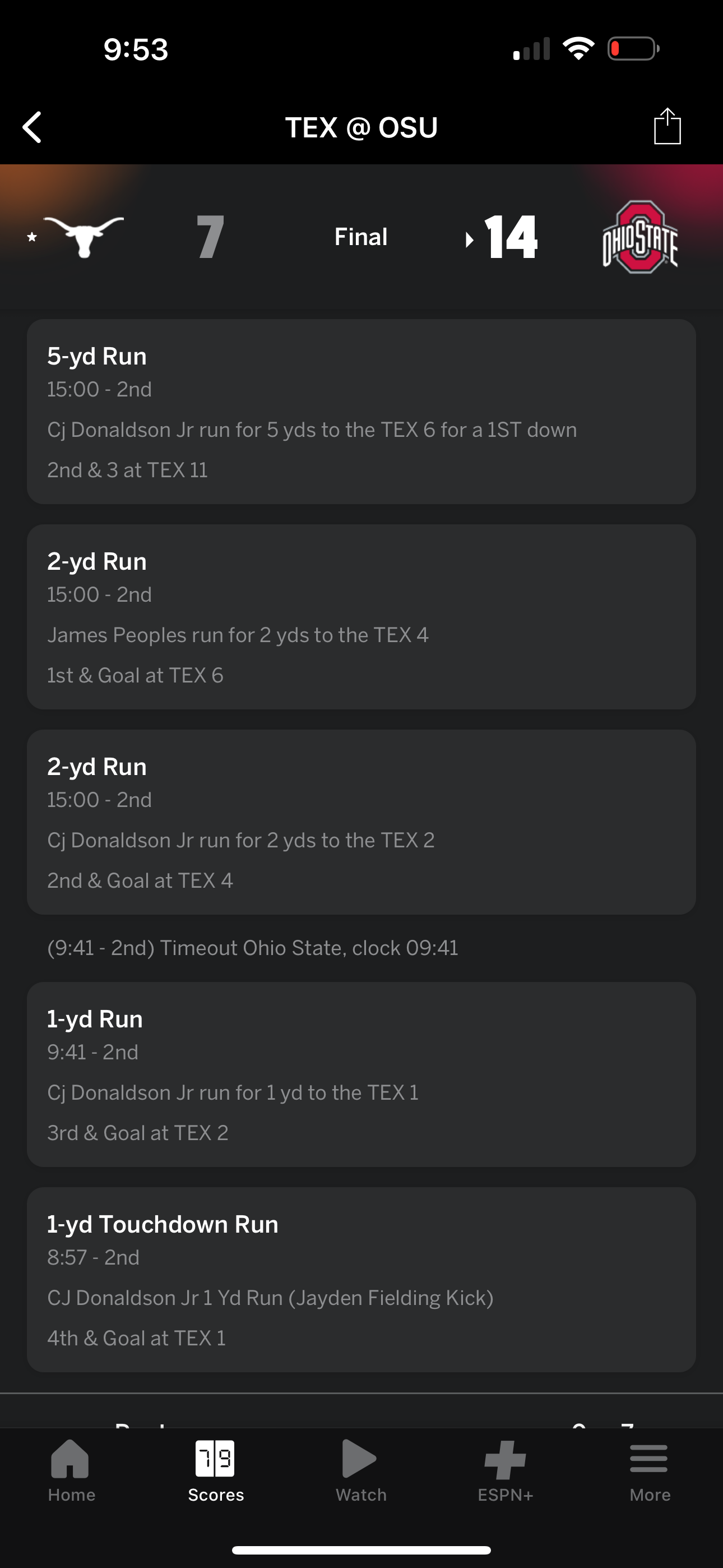This screenshot has width=723, height=1568.
Task: Switch to the Watch tab
Action: point(361,1470)
